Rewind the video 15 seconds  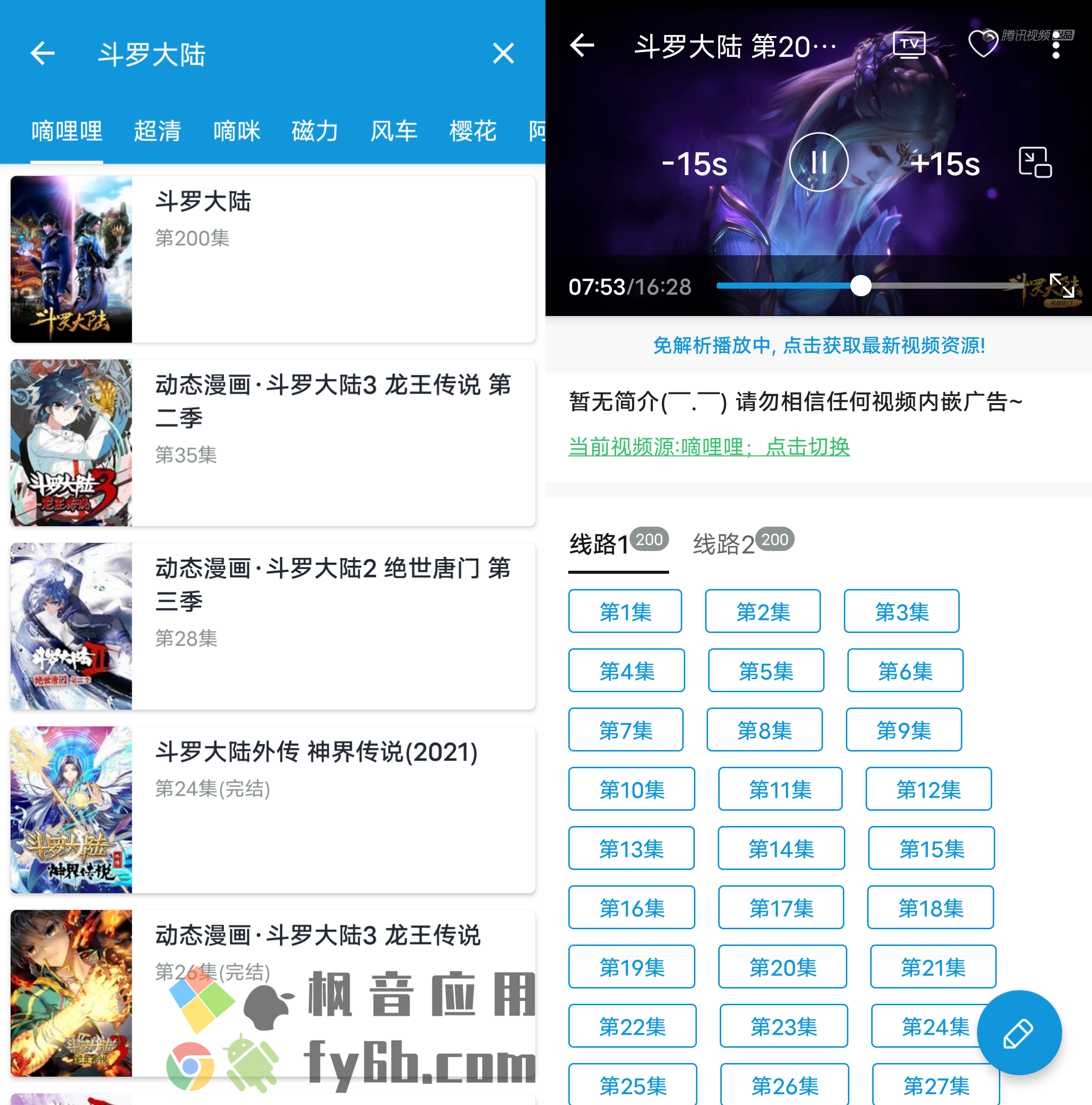[x=694, y=164]
